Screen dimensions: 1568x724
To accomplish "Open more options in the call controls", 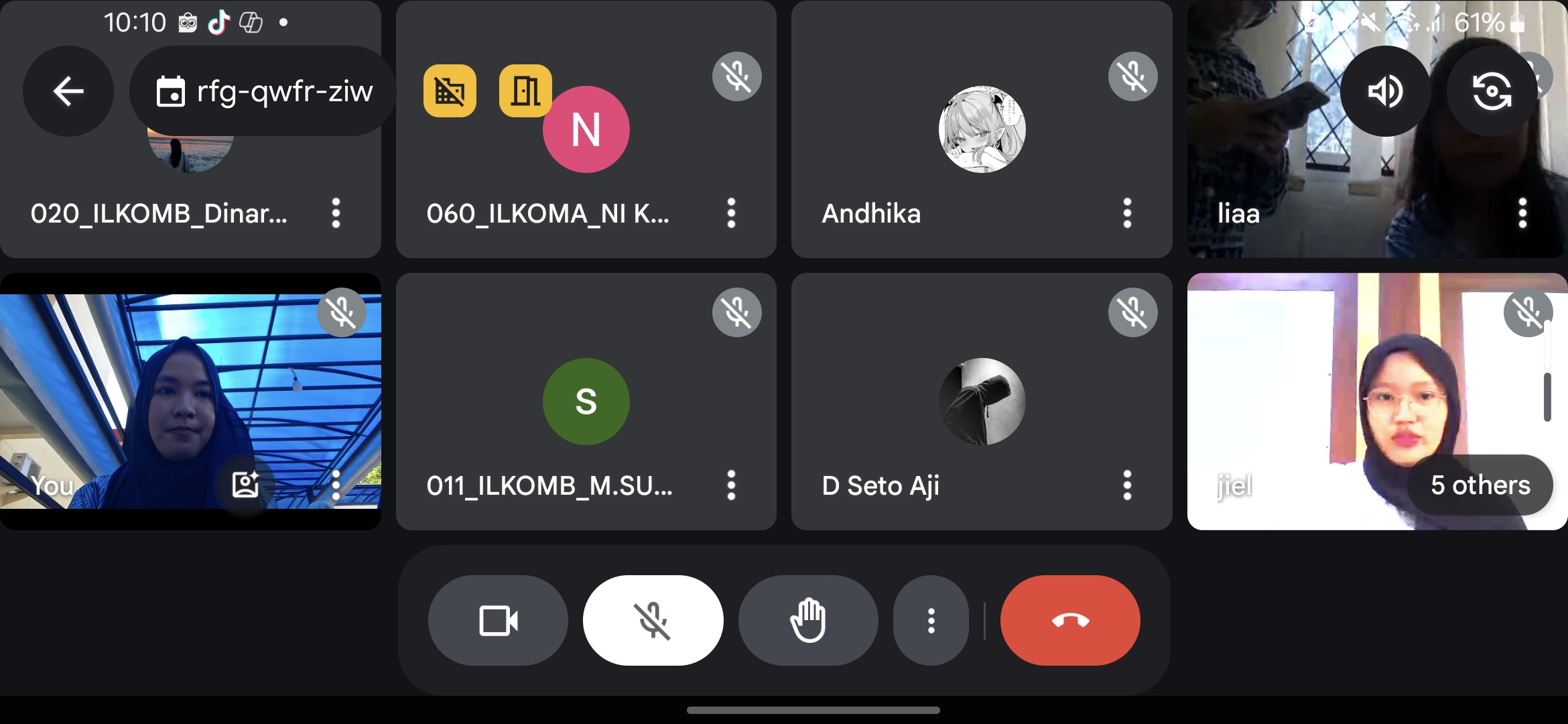I will (x=931, y=621).
